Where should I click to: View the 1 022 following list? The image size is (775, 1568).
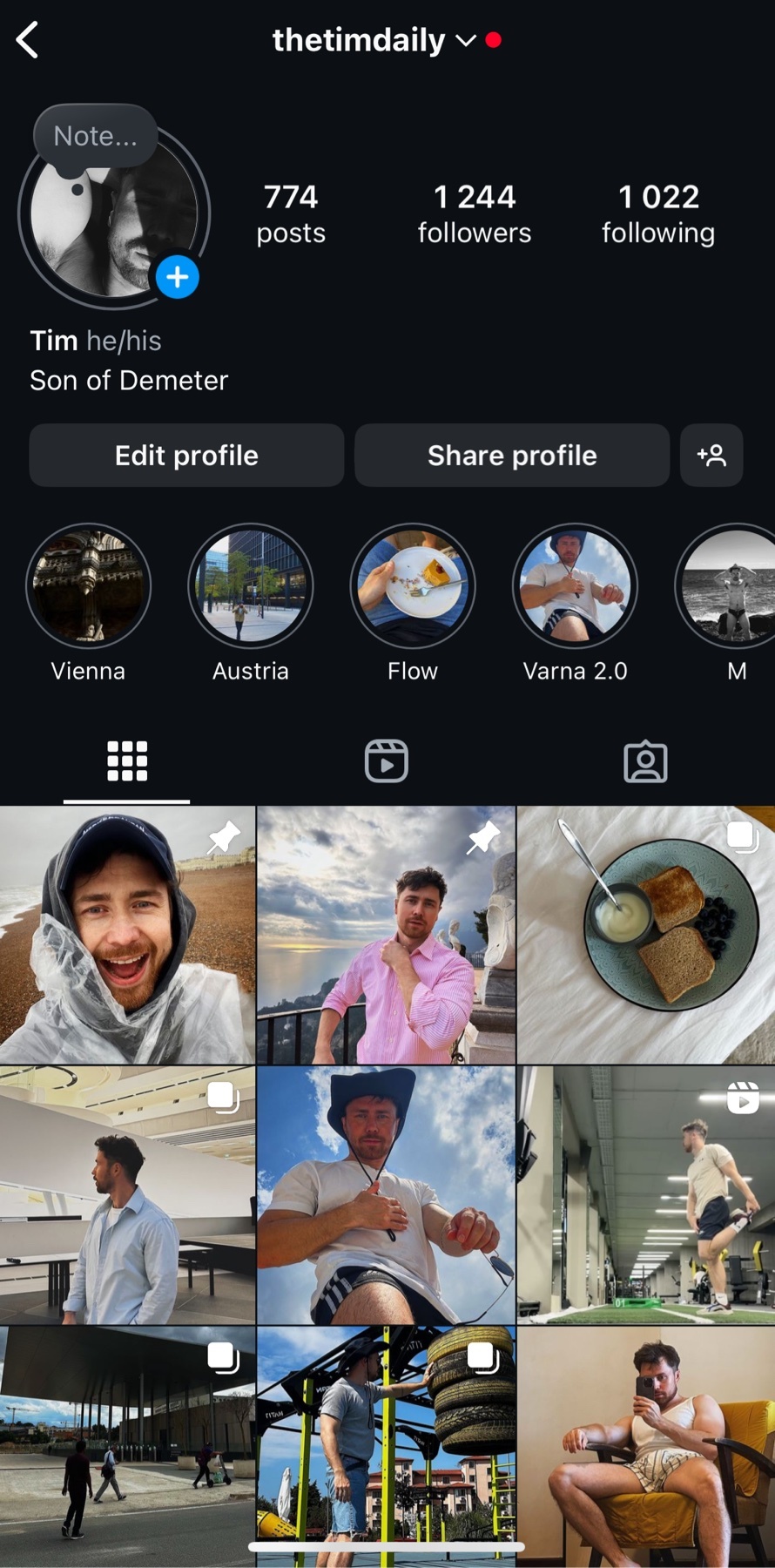click(x=657, y=213)
